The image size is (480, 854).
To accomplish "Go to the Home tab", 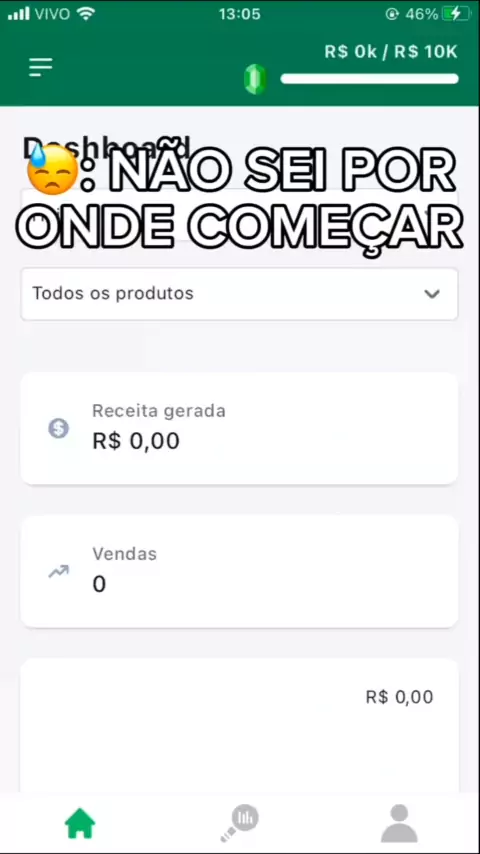I will point(80,823).
